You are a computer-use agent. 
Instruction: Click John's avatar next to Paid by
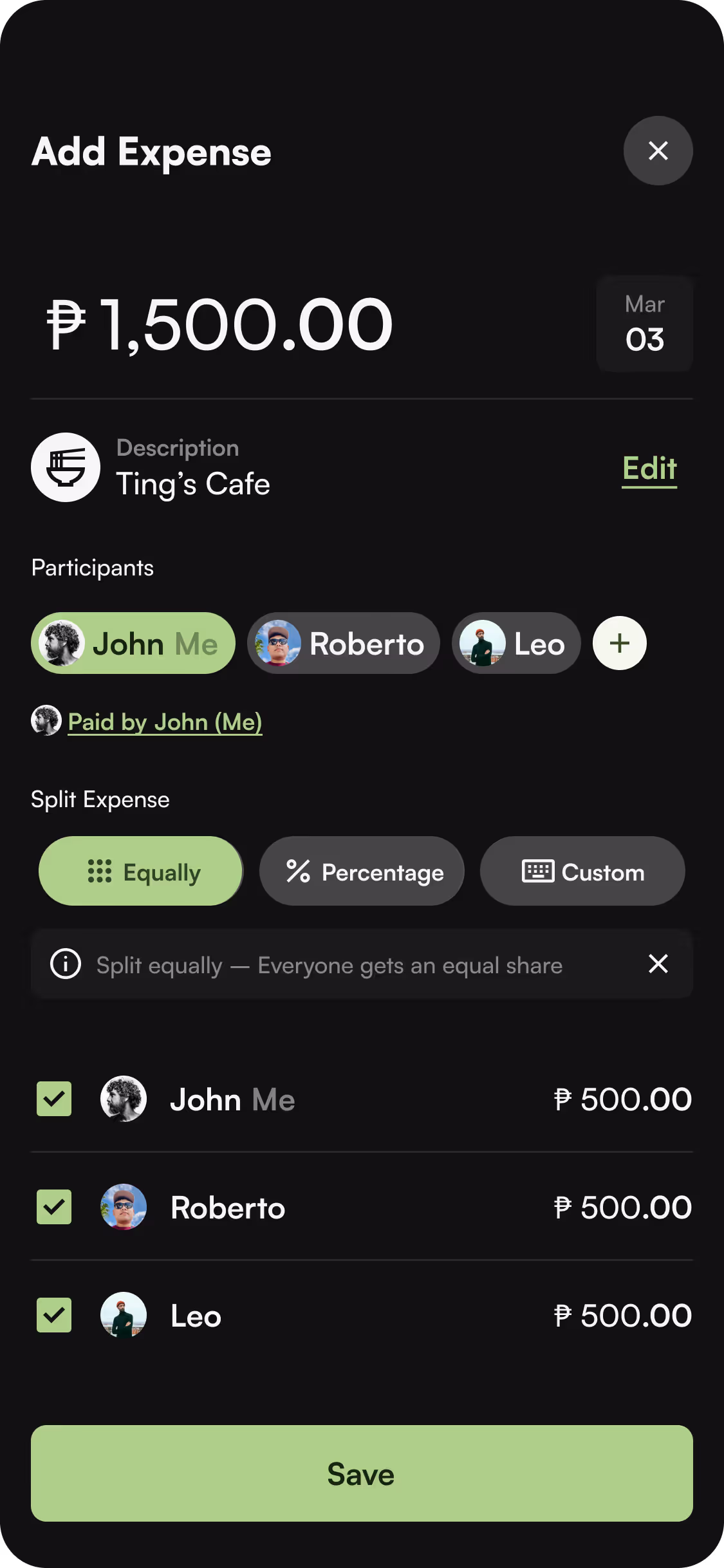[46, 722]
